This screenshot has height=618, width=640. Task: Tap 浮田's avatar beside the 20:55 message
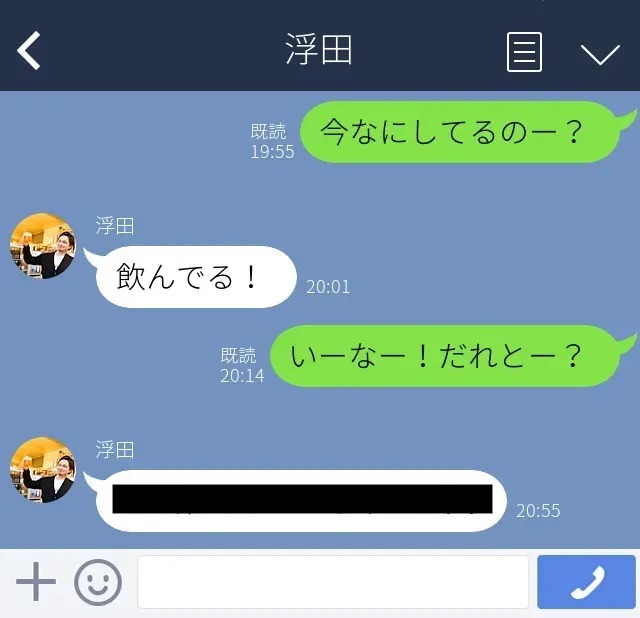pos(43,470)
